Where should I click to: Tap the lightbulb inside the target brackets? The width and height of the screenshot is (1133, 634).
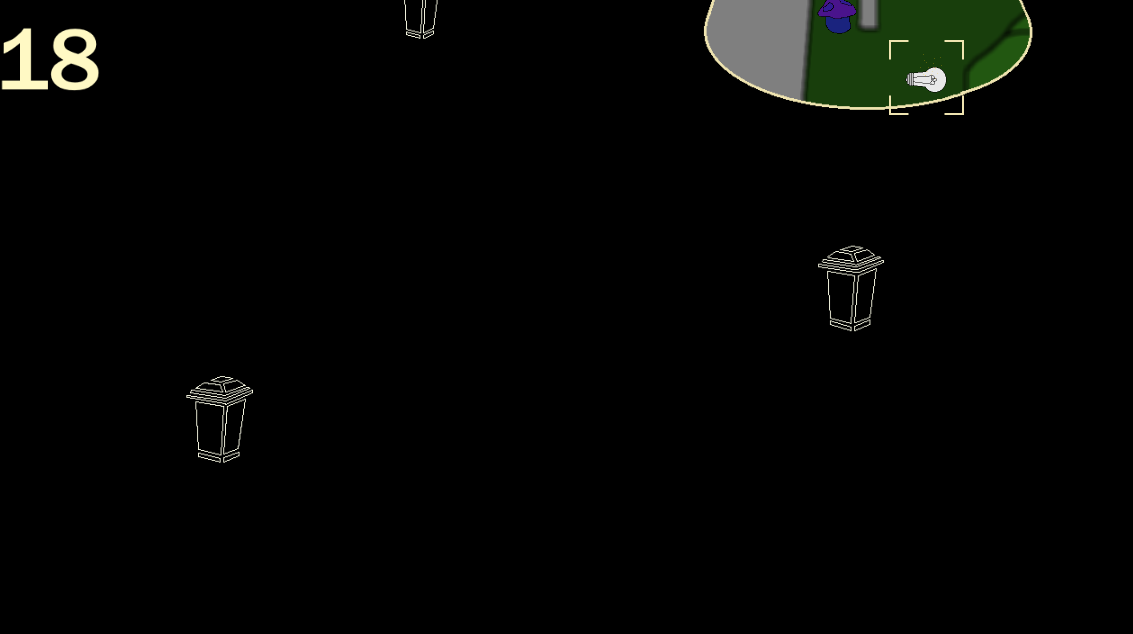(927, 79)
